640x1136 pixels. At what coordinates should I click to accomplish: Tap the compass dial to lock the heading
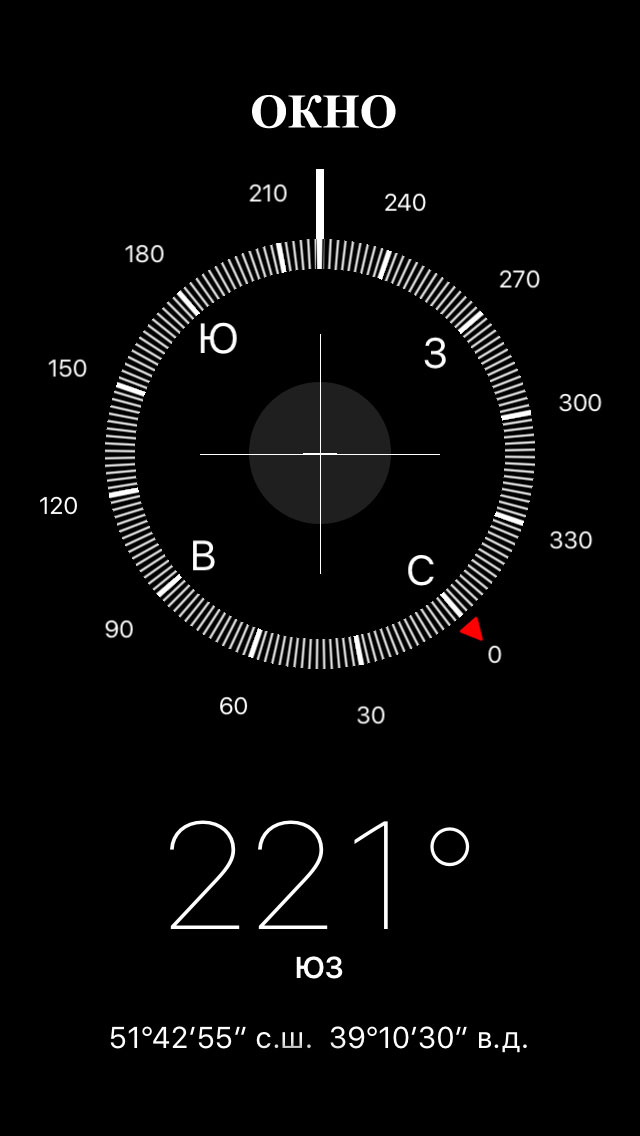point(320,454)
